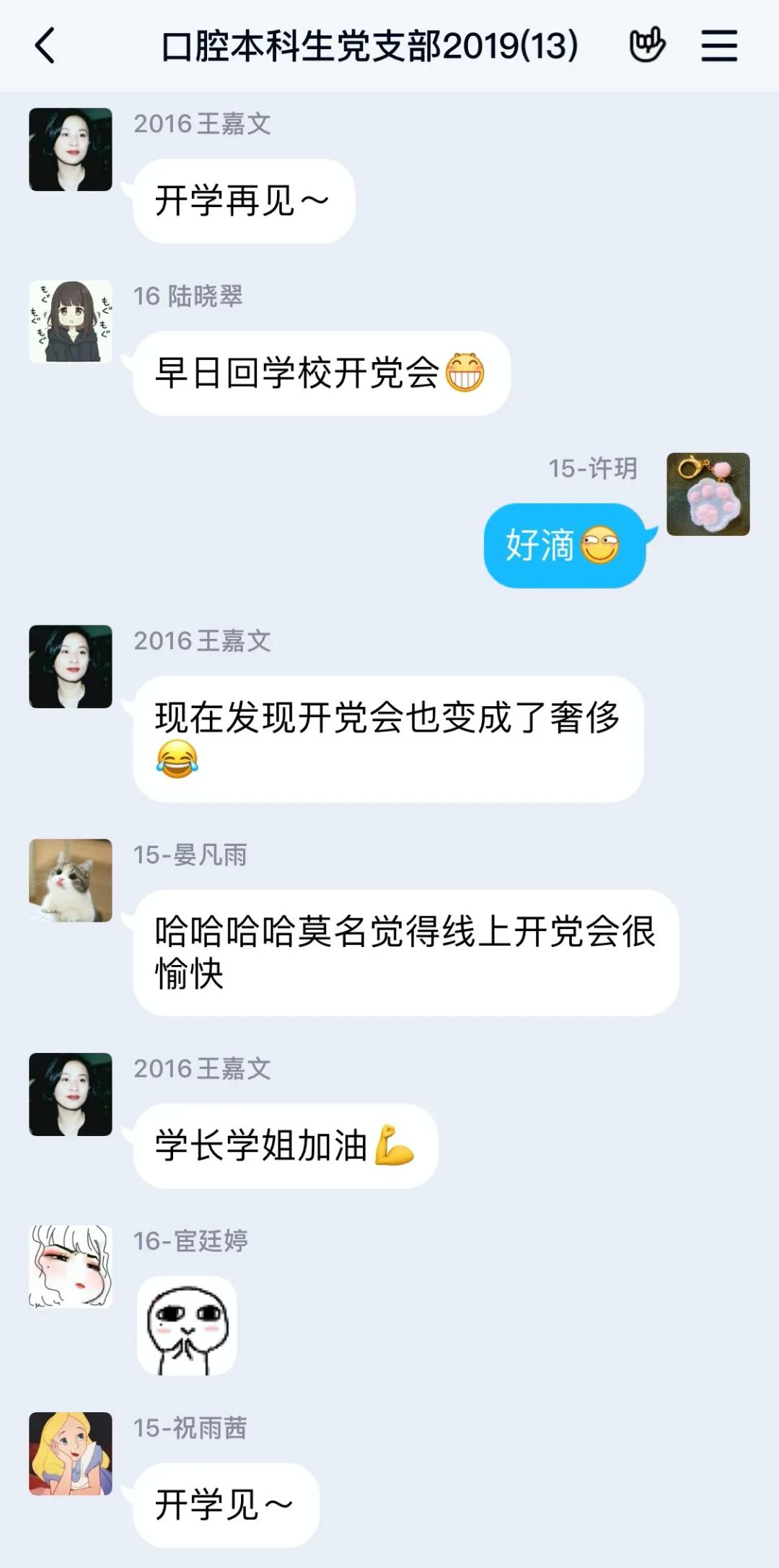Open 2016王嘉文's avatar above 开学再见
779x1568 pixels.
pyautogui.click(x=71, y=149)
